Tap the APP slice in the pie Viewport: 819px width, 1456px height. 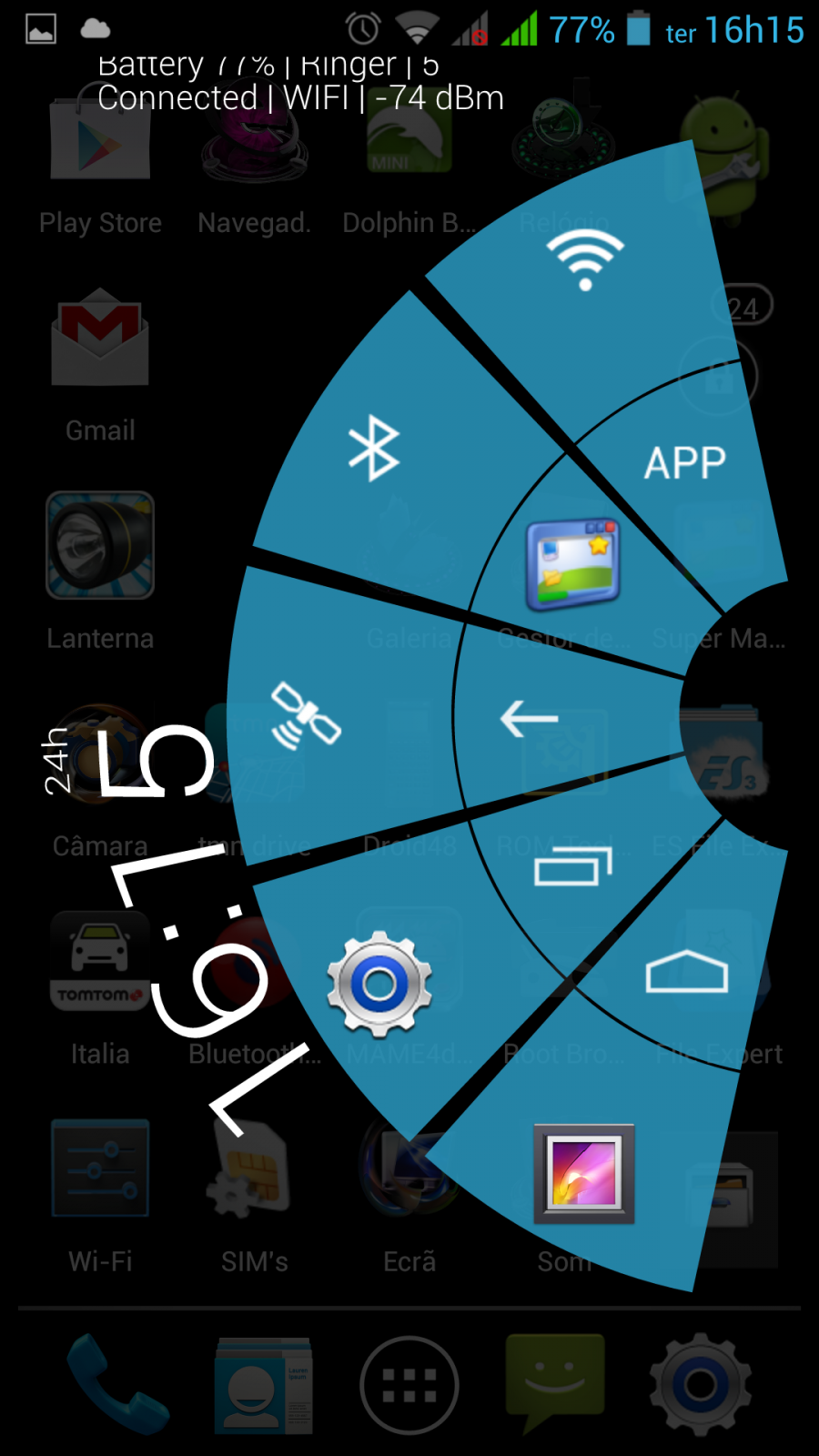tap(684, 463)
